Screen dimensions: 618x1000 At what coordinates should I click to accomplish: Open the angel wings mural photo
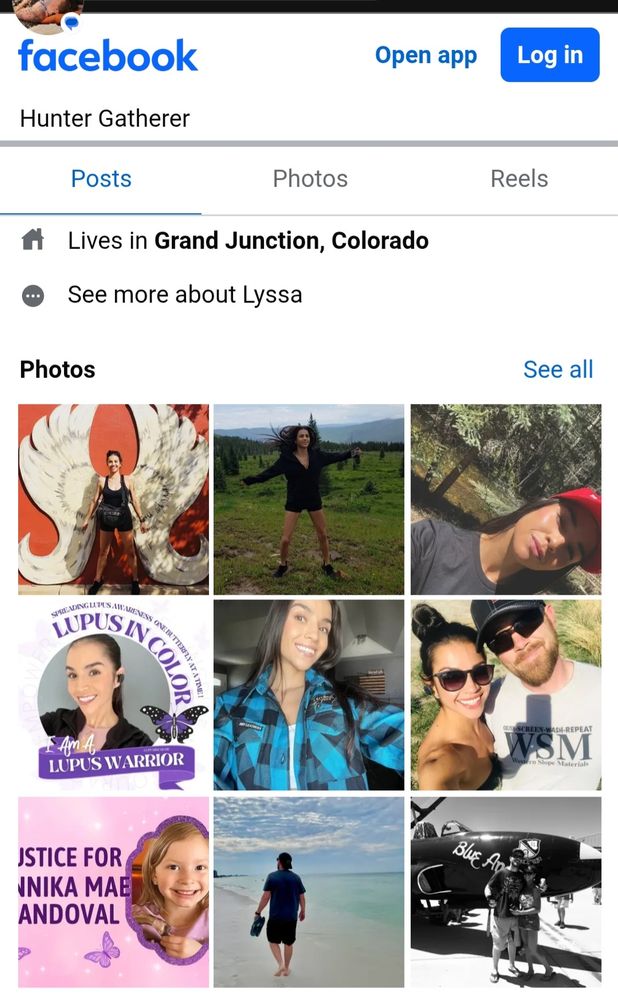(114, 499)
